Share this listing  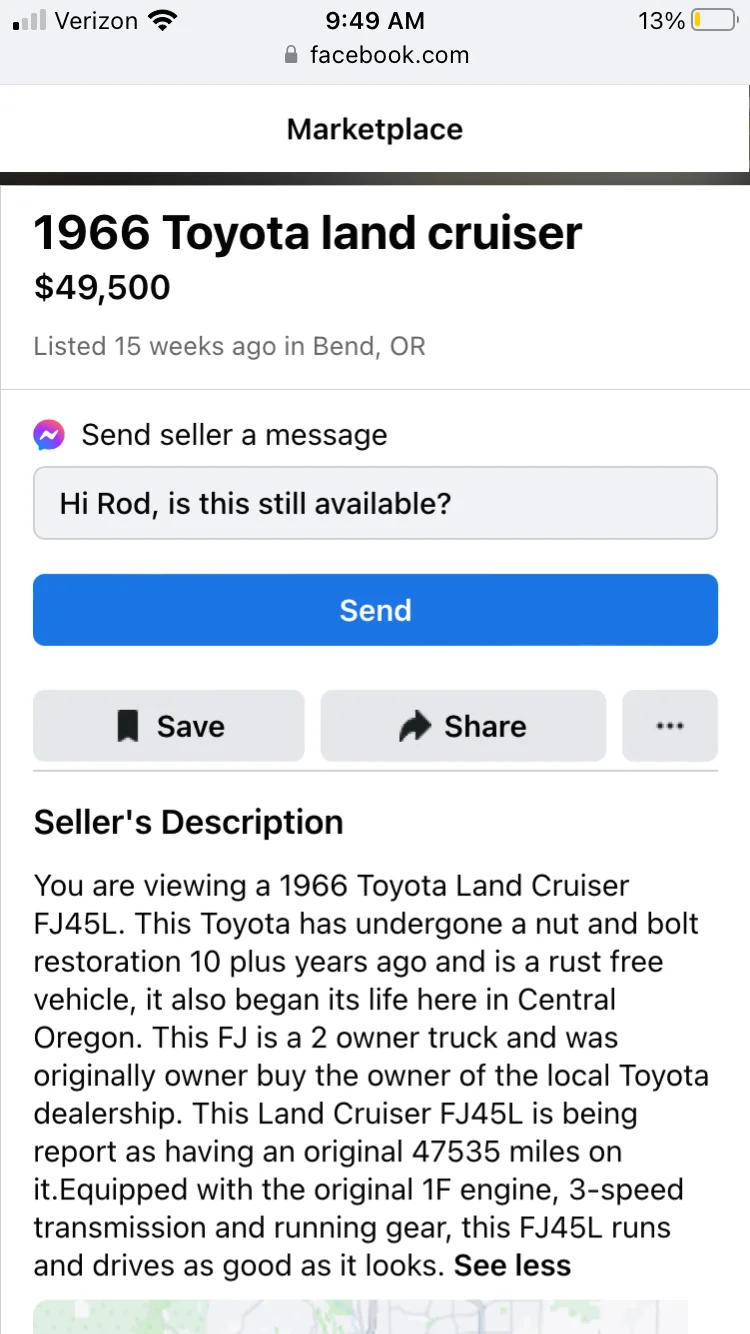point(463,726)
